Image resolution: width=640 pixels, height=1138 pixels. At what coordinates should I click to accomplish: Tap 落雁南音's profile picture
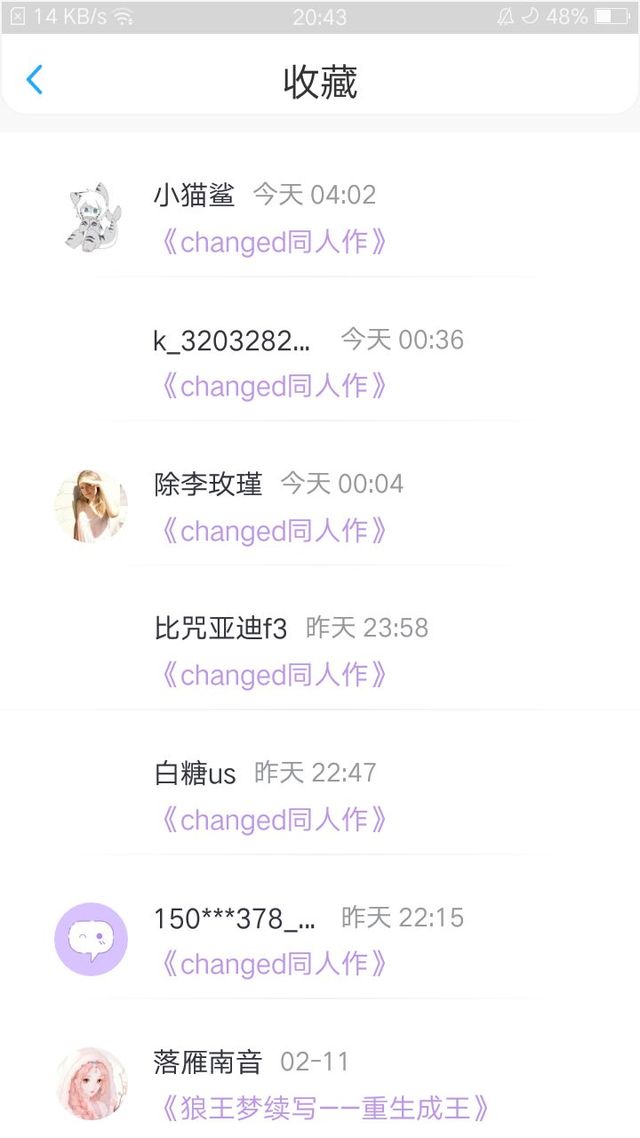91,1084
